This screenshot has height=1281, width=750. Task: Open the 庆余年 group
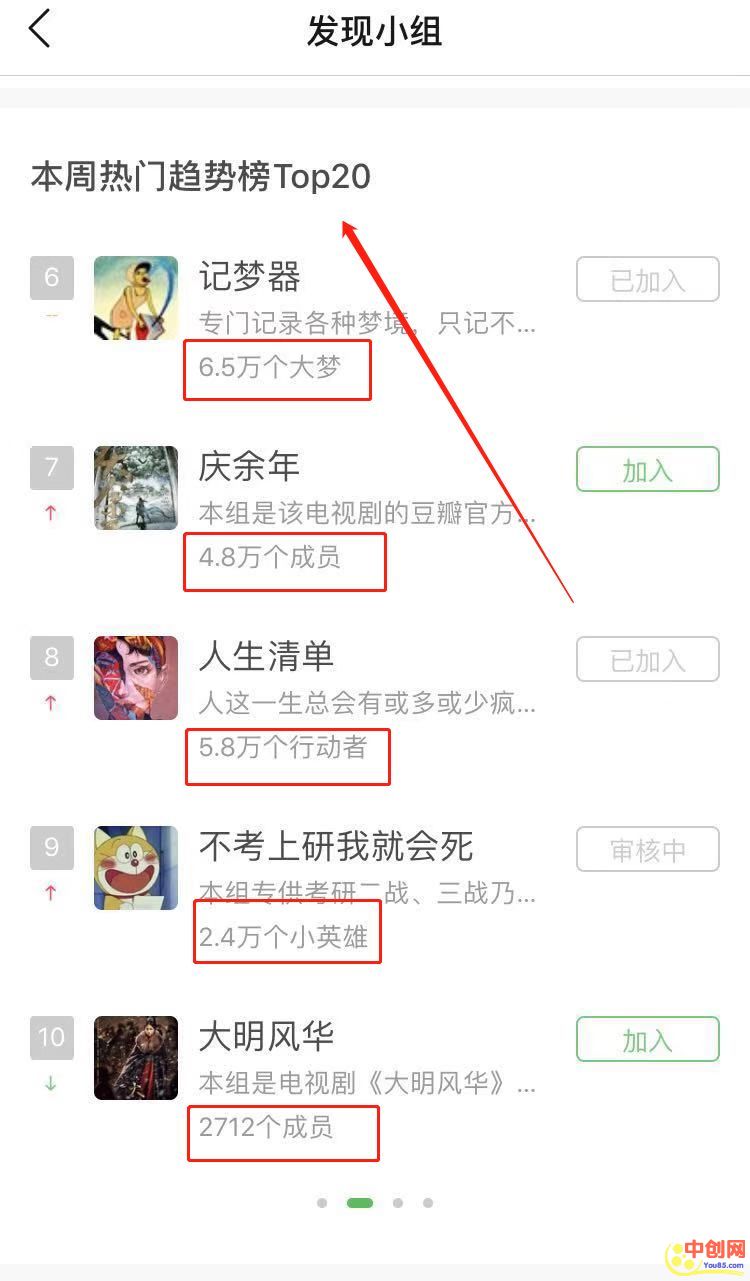(249, 467)
